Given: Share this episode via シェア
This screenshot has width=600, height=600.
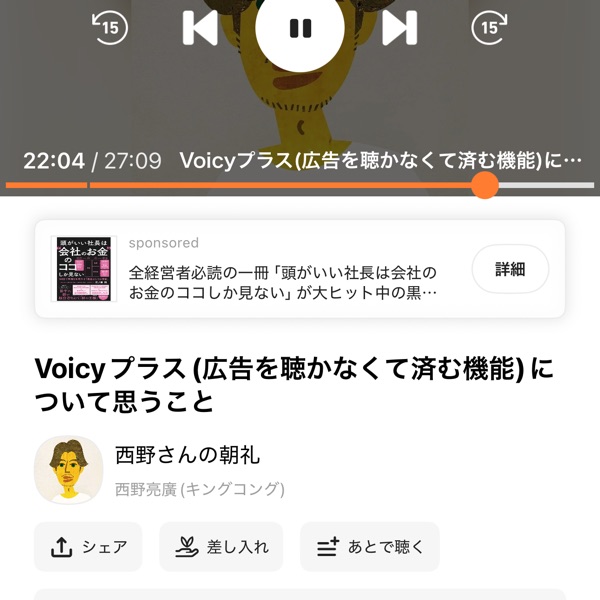Looking at the screenshot, I should (x=88, y=547).
